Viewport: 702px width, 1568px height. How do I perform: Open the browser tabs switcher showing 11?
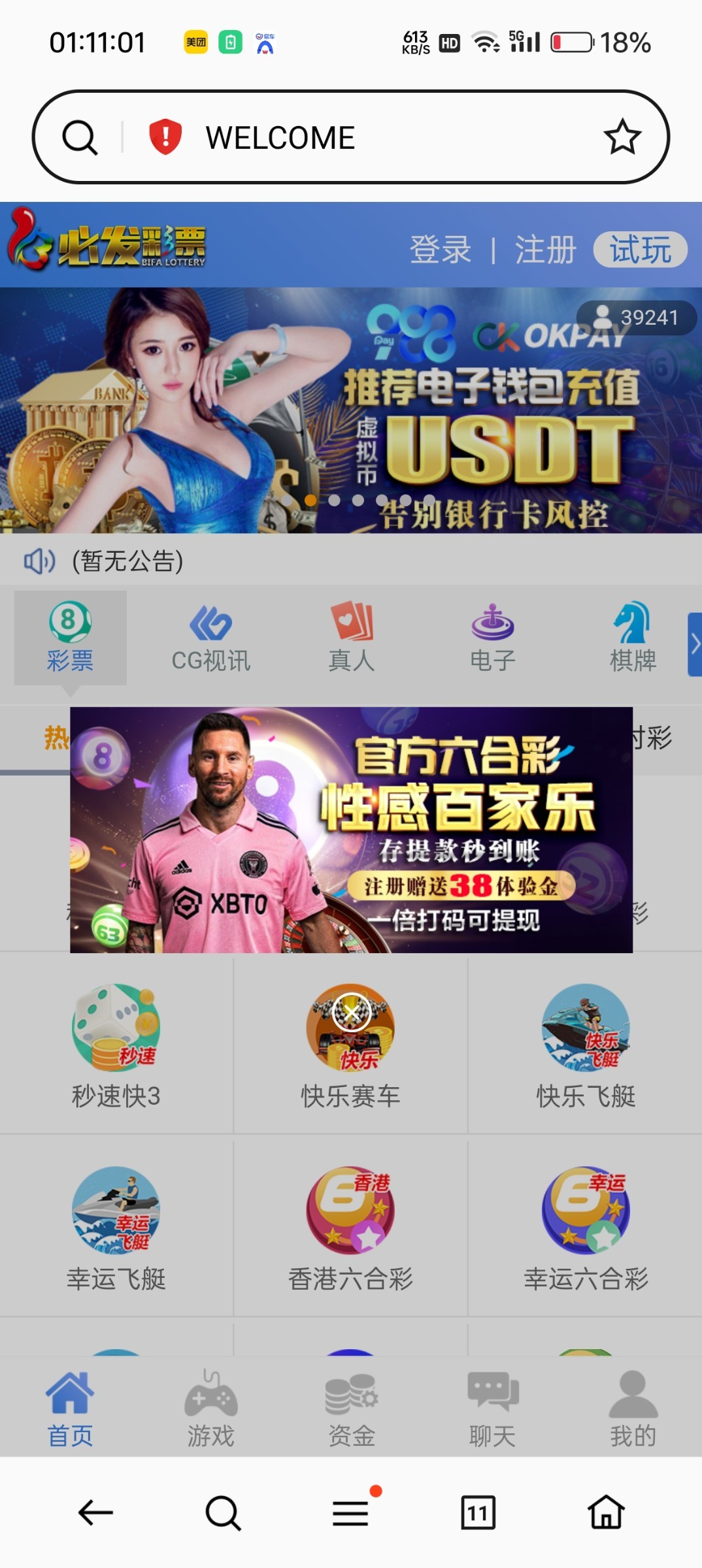[478, 1512]
